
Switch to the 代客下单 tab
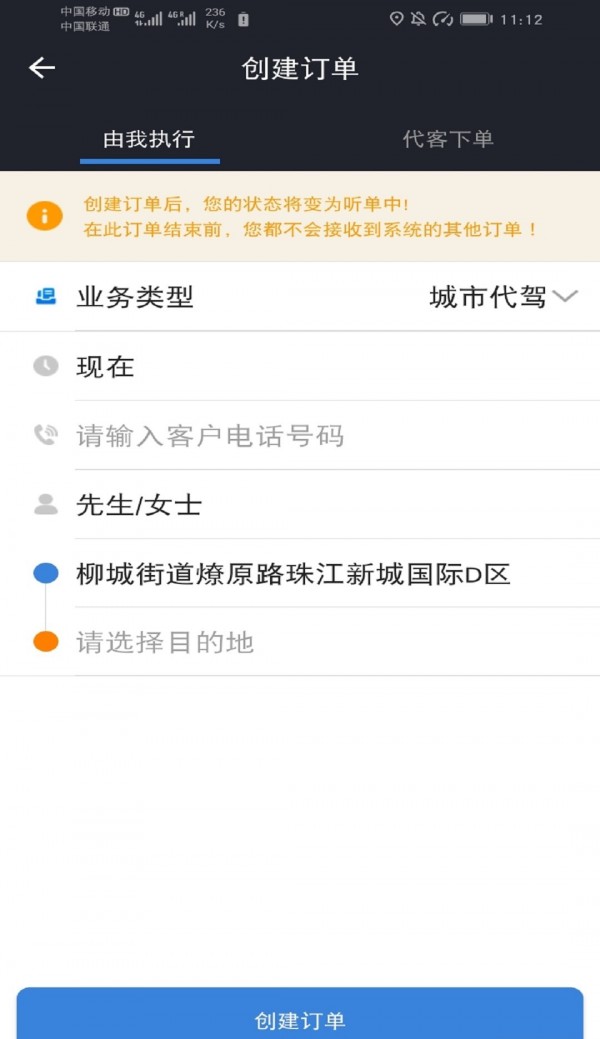coord(448,139)
